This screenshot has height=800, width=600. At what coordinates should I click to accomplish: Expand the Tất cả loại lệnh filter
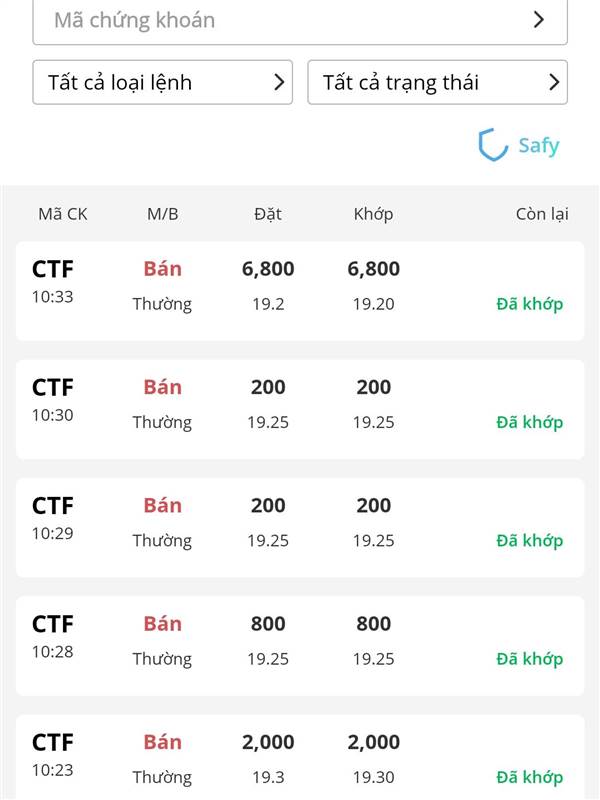click(163, 82)
